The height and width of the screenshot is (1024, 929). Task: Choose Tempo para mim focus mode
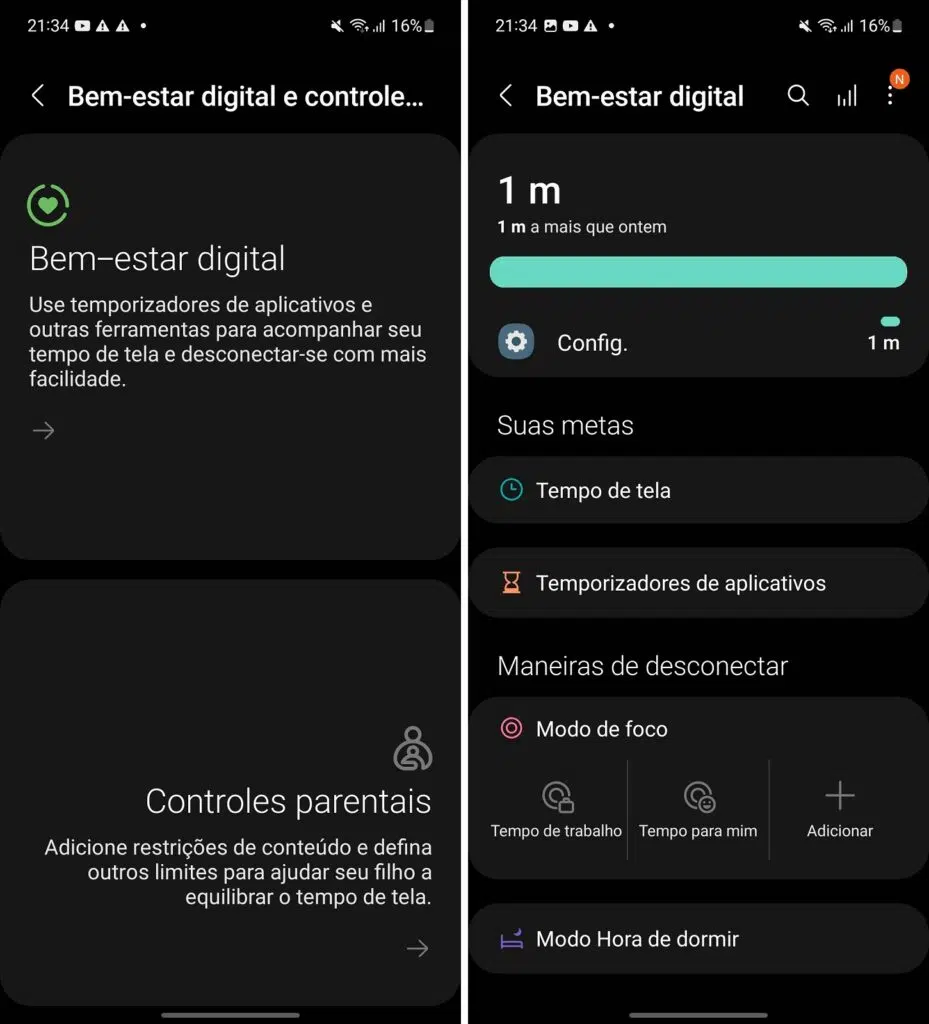click(x=697, y=810)
